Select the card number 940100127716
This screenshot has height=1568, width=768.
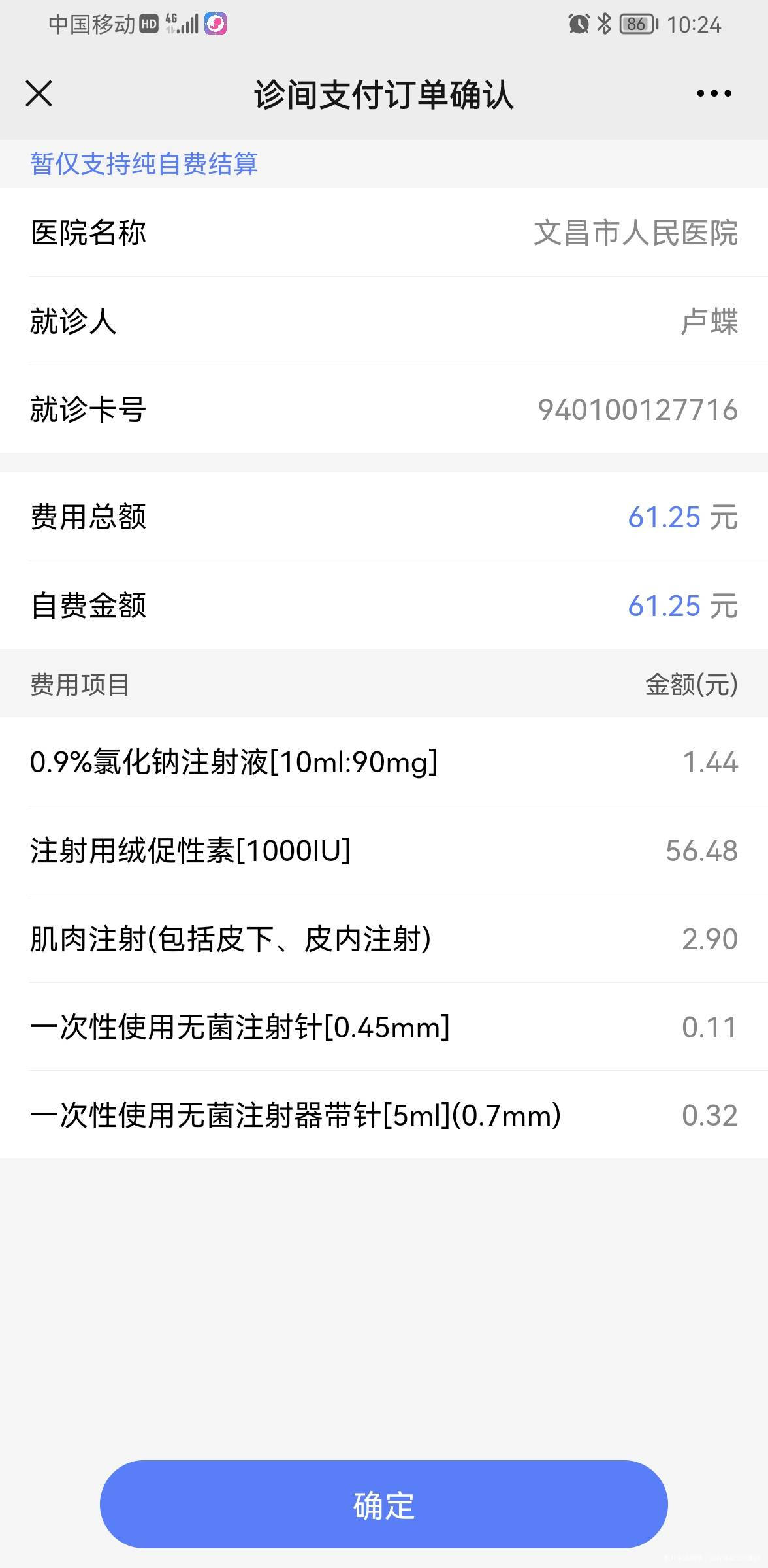coord(637,410)
